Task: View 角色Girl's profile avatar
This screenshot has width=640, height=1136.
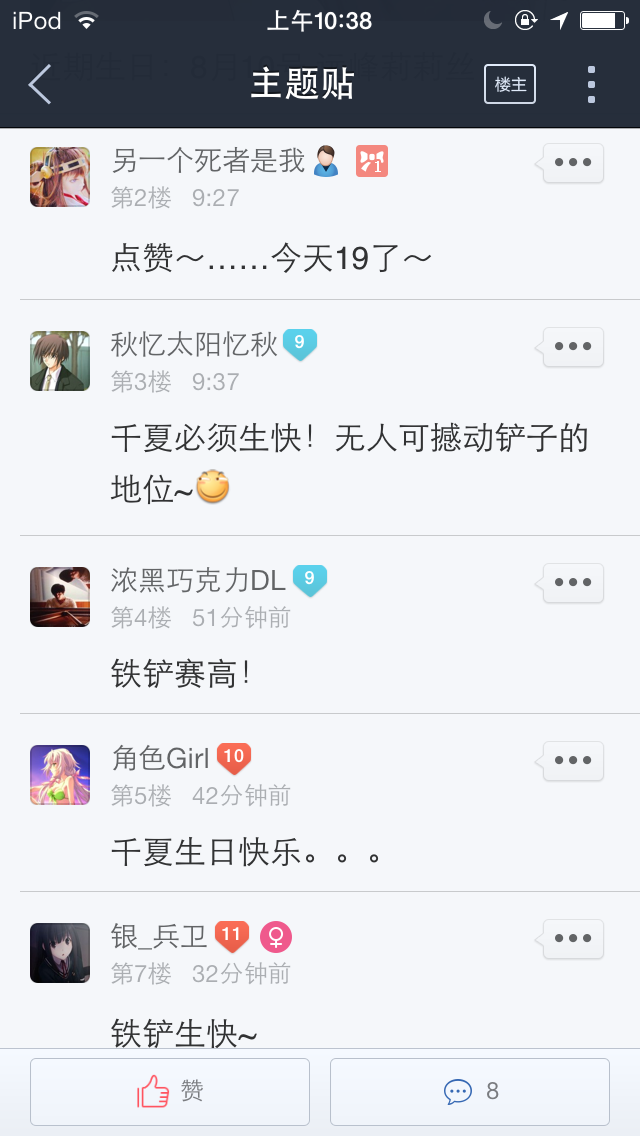Action: tap(60, 775)
